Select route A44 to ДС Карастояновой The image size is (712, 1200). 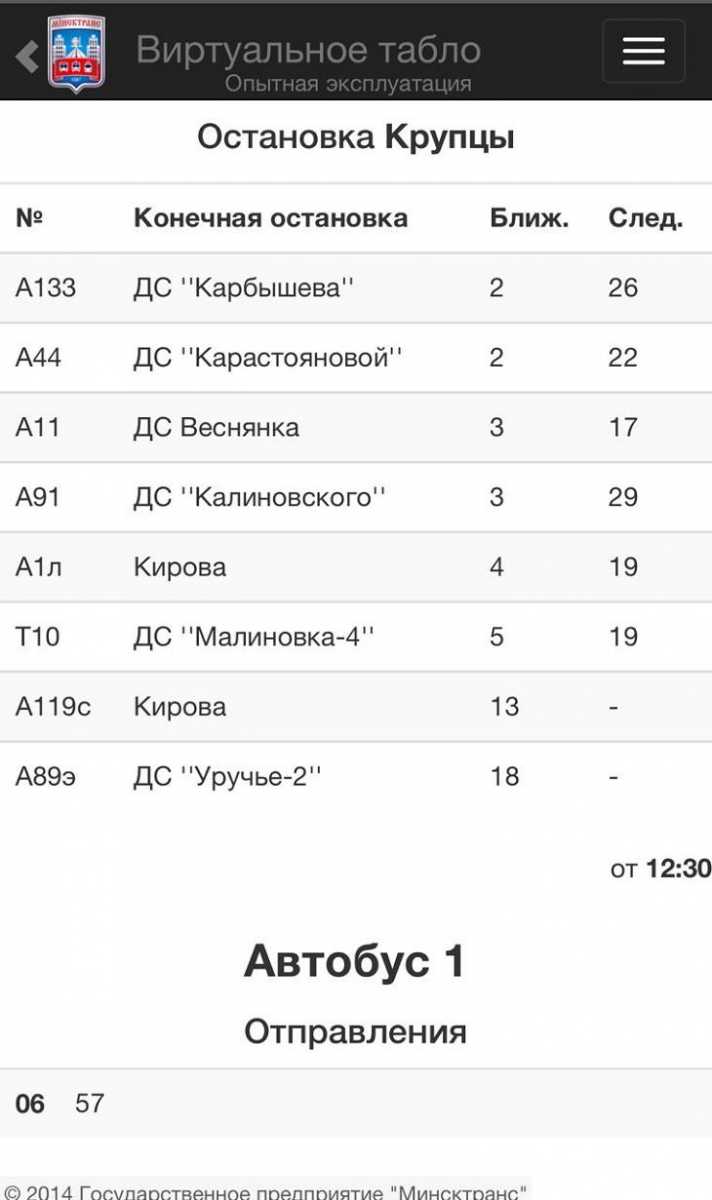[x=267, y=358]
